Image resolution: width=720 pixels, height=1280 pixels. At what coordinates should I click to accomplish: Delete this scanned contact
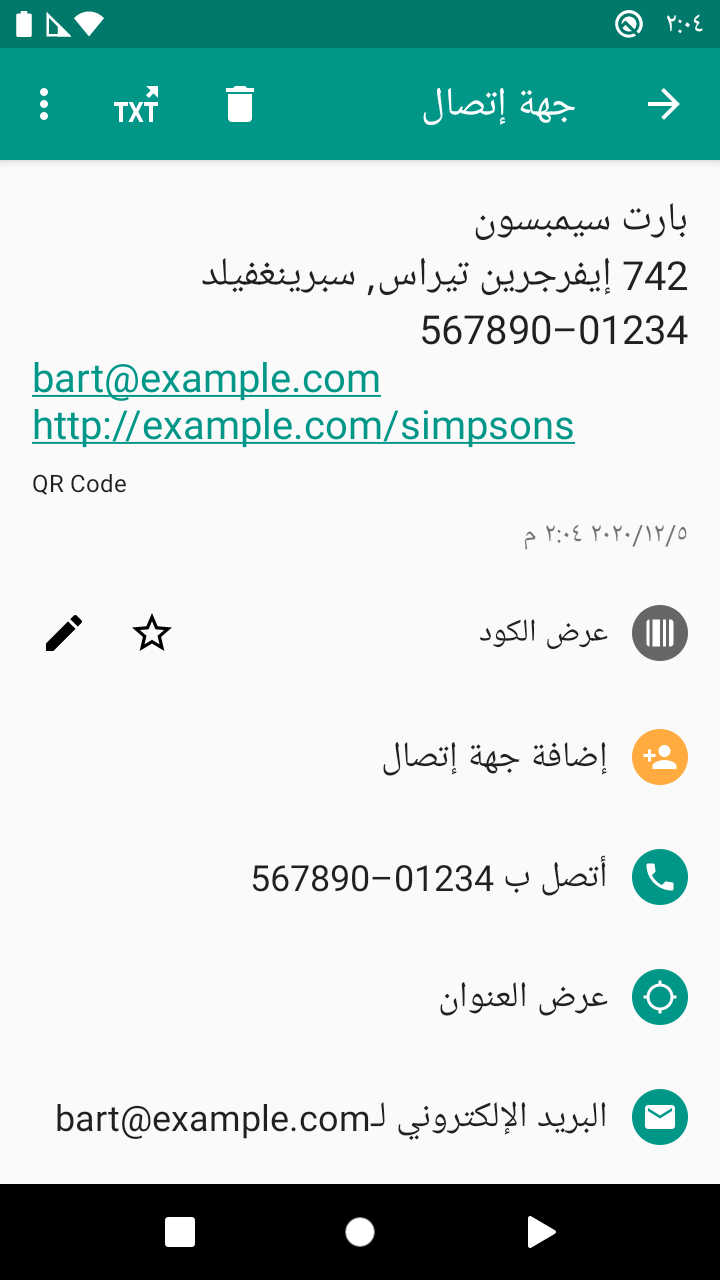point(240,104)
